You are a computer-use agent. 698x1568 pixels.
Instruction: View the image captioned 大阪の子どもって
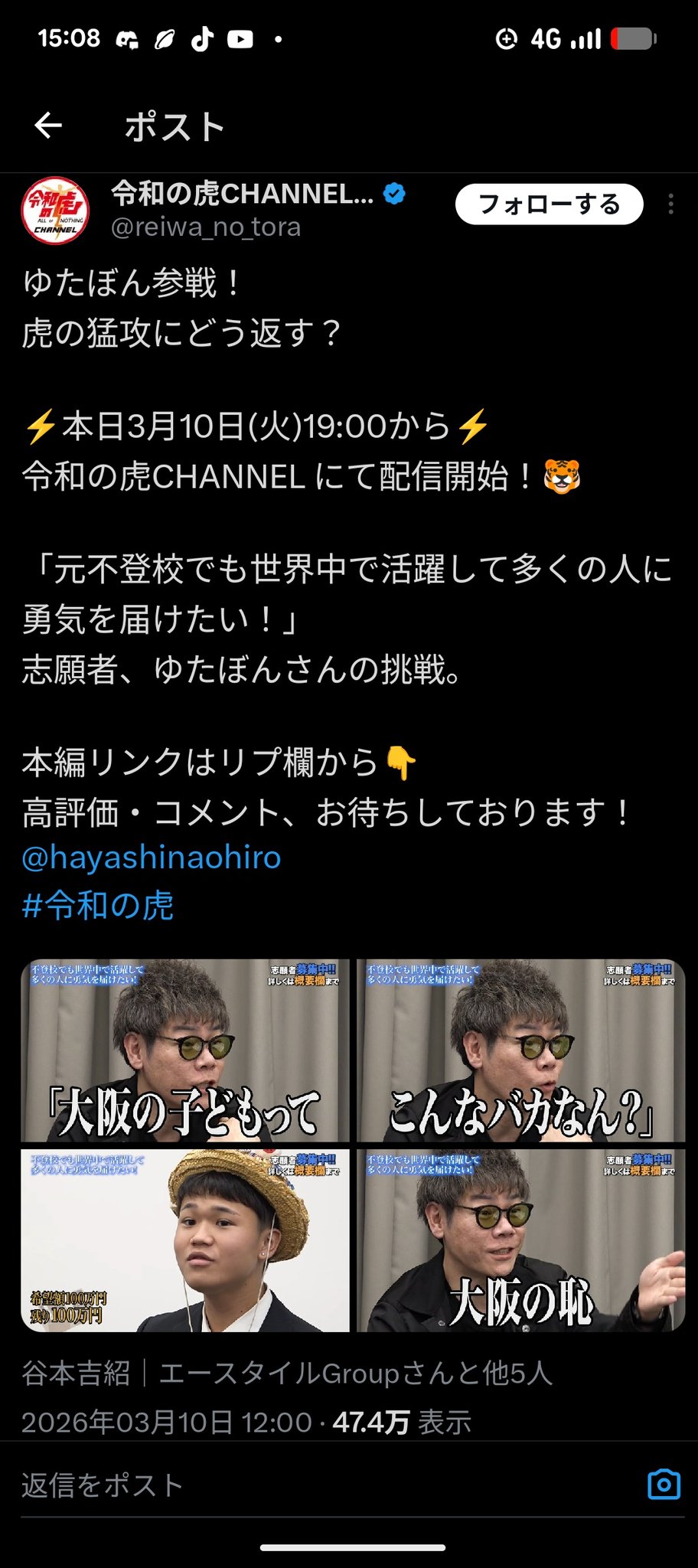185,1050
